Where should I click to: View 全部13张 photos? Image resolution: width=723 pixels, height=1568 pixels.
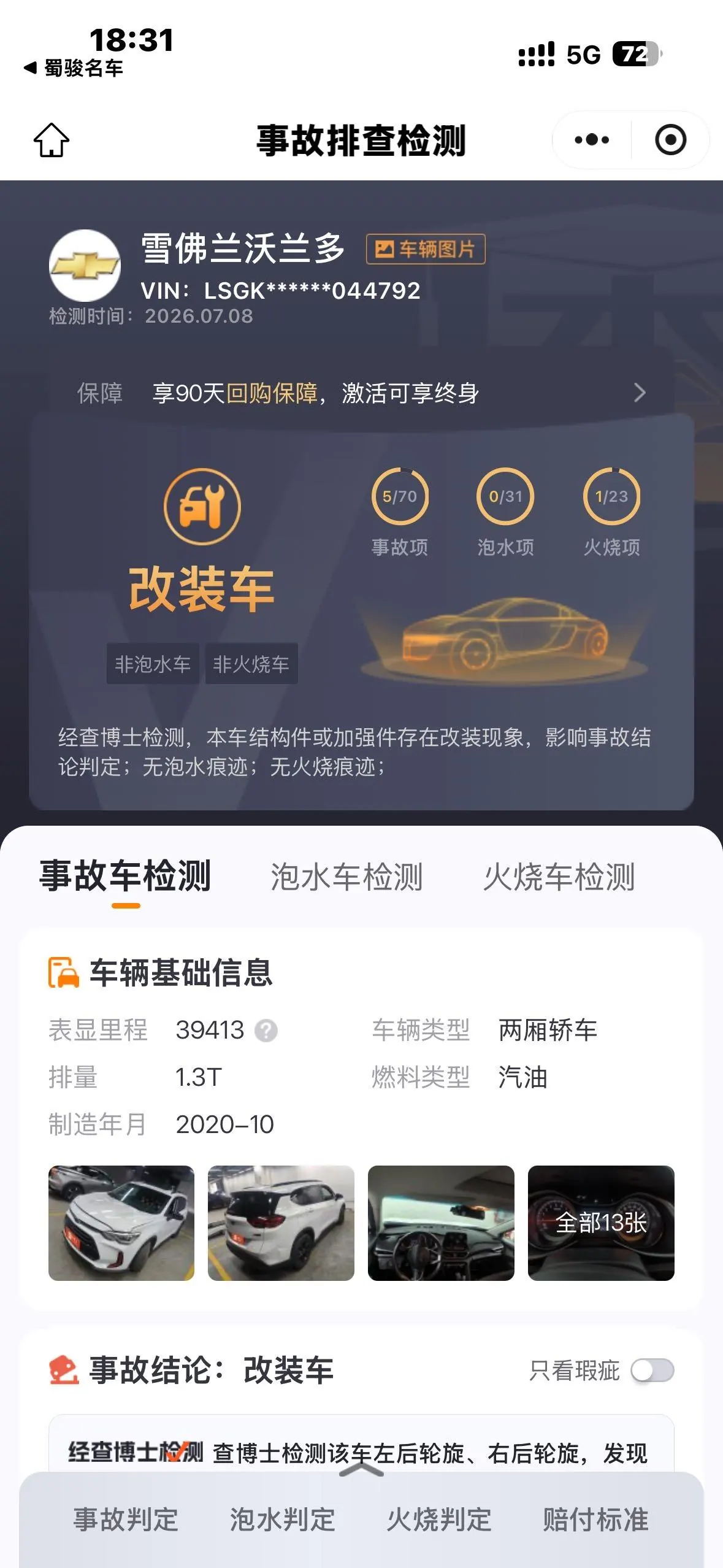point(601,1223)
